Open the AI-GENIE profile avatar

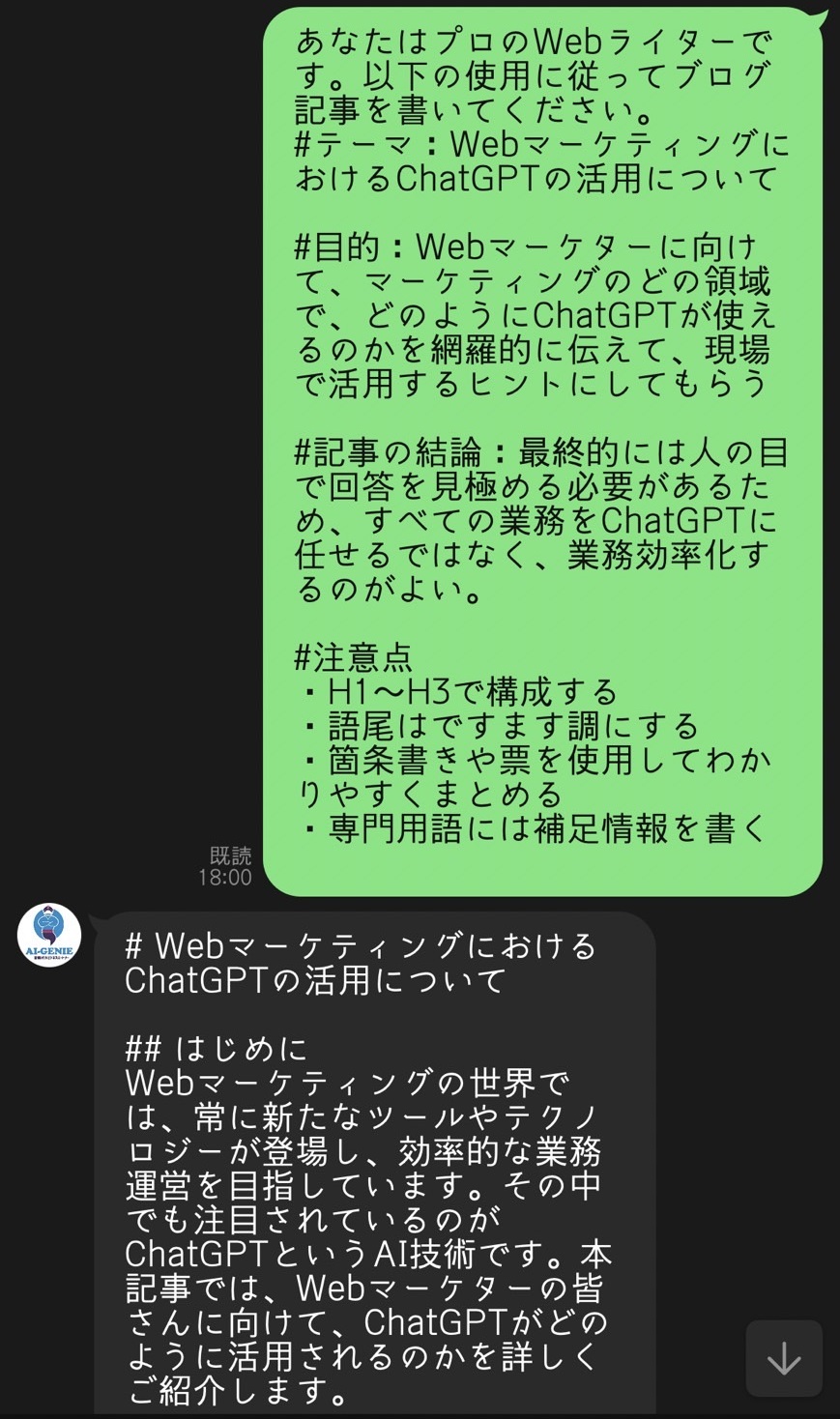coord(49,936)
